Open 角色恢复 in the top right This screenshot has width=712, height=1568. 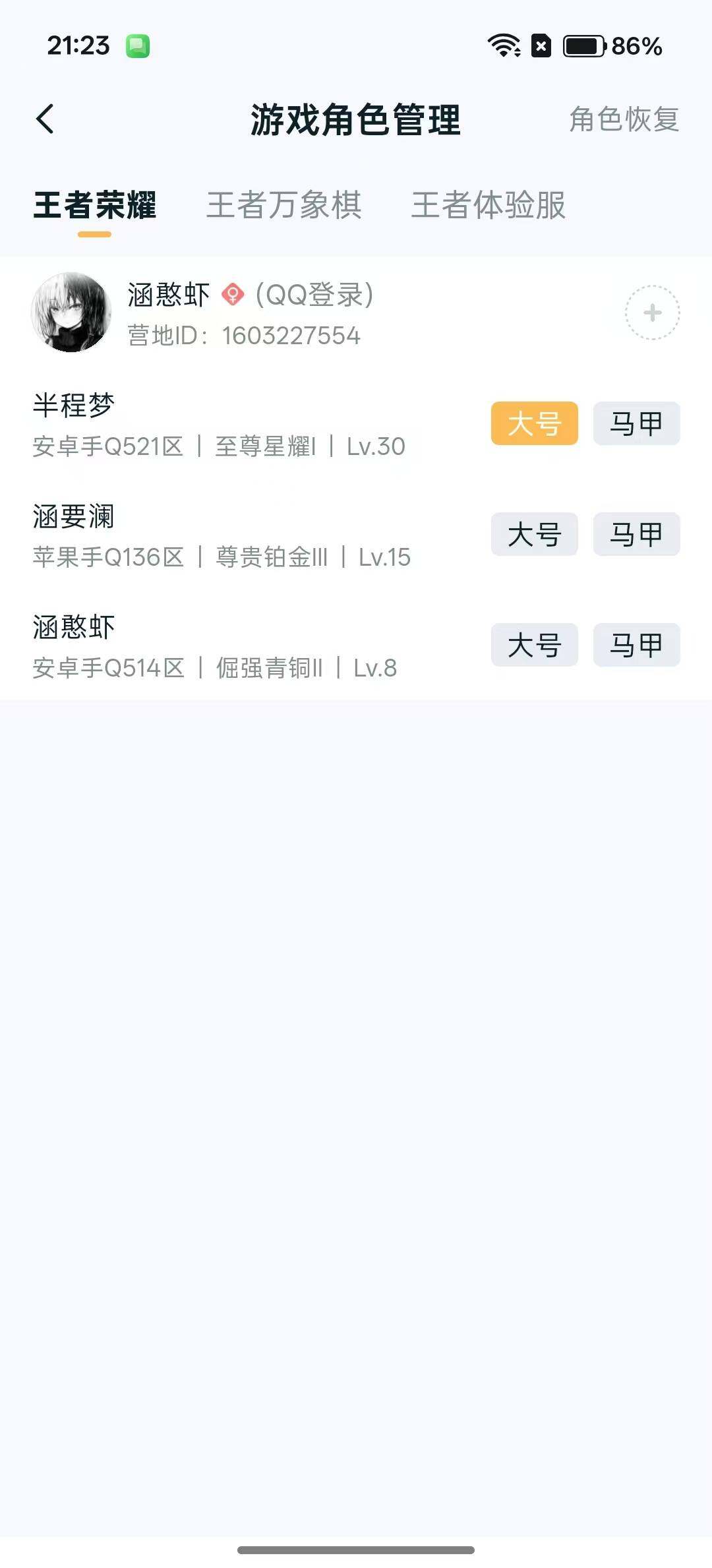(x=623, y=121)
